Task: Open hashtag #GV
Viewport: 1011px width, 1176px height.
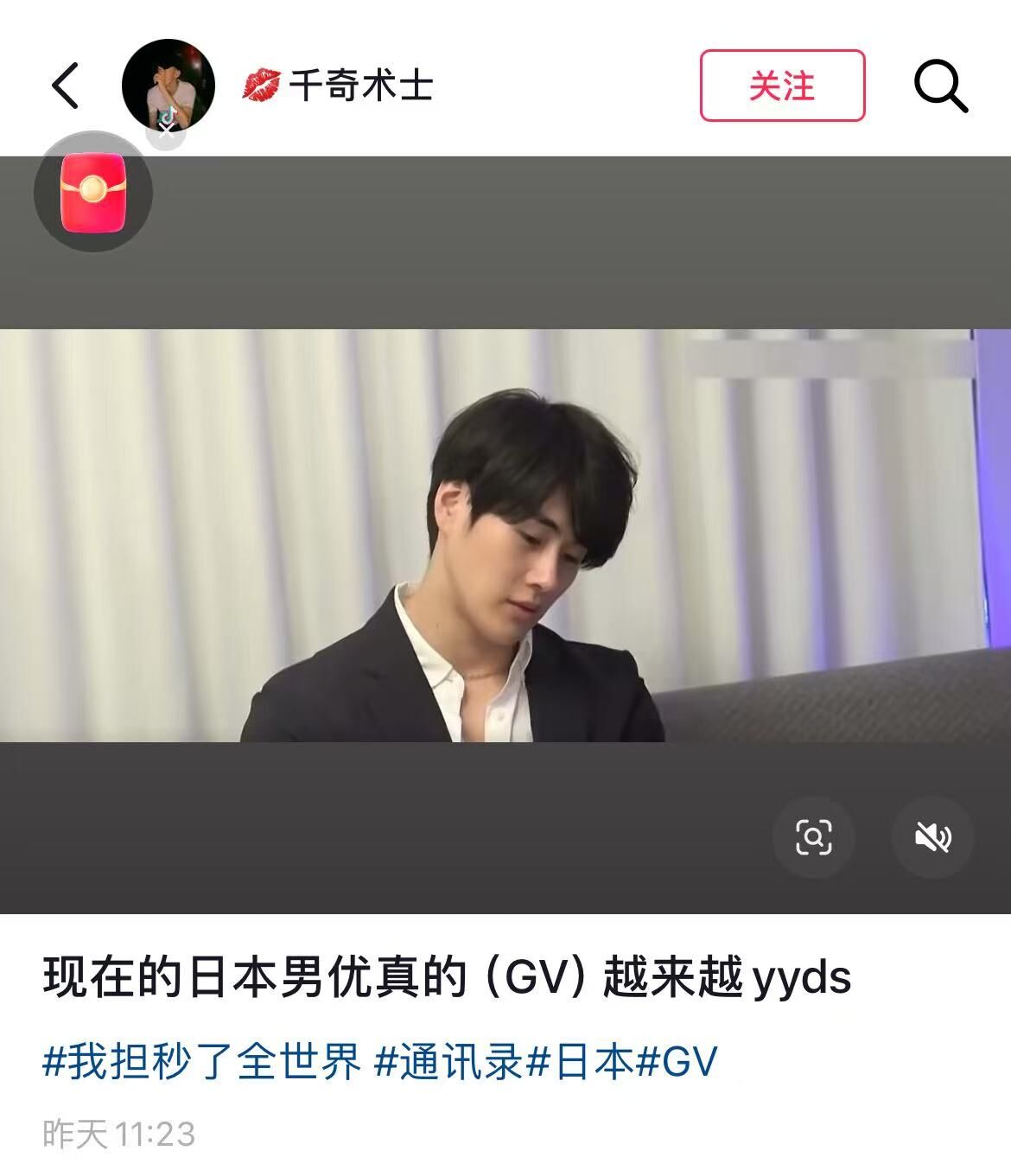Action: [x=677, y=1062]
